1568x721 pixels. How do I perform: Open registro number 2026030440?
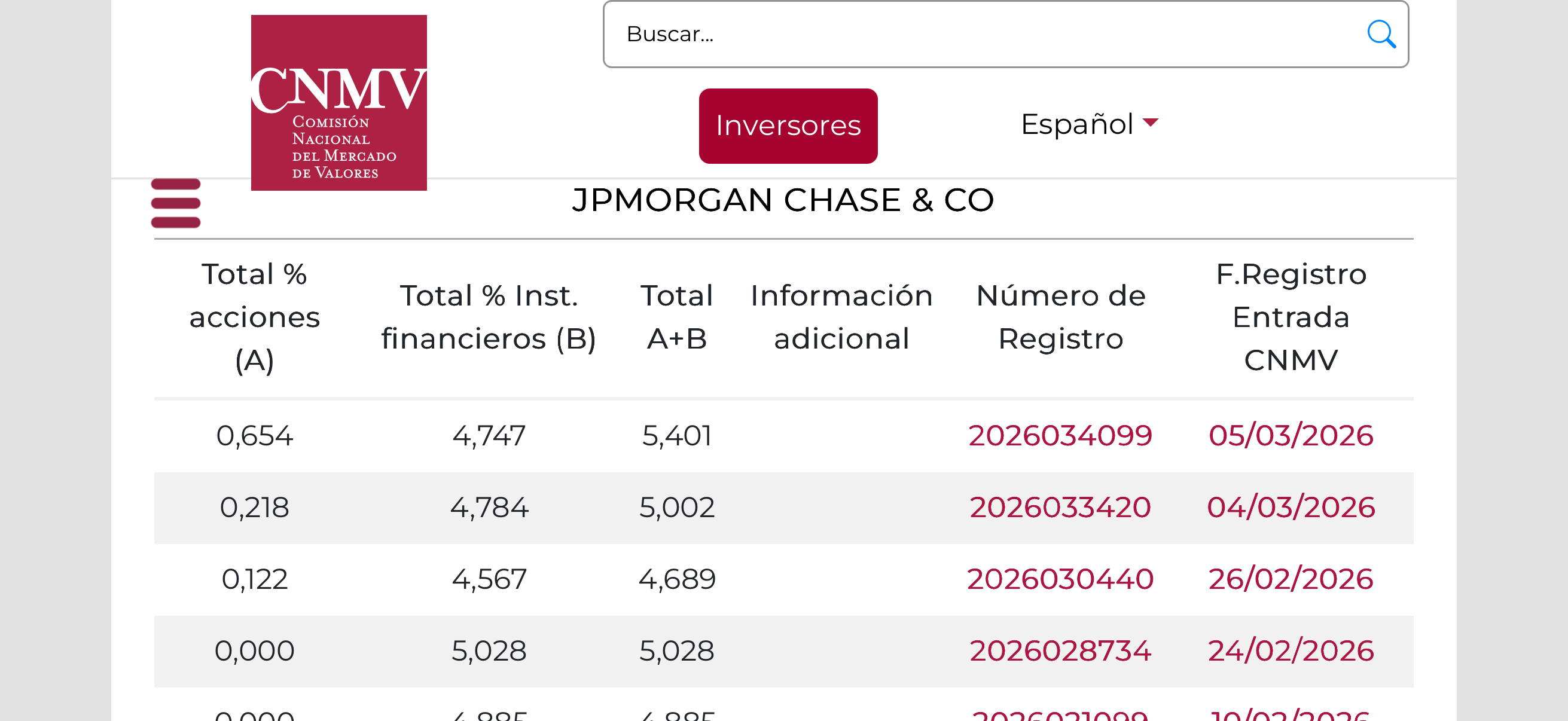coord(1060,579)
